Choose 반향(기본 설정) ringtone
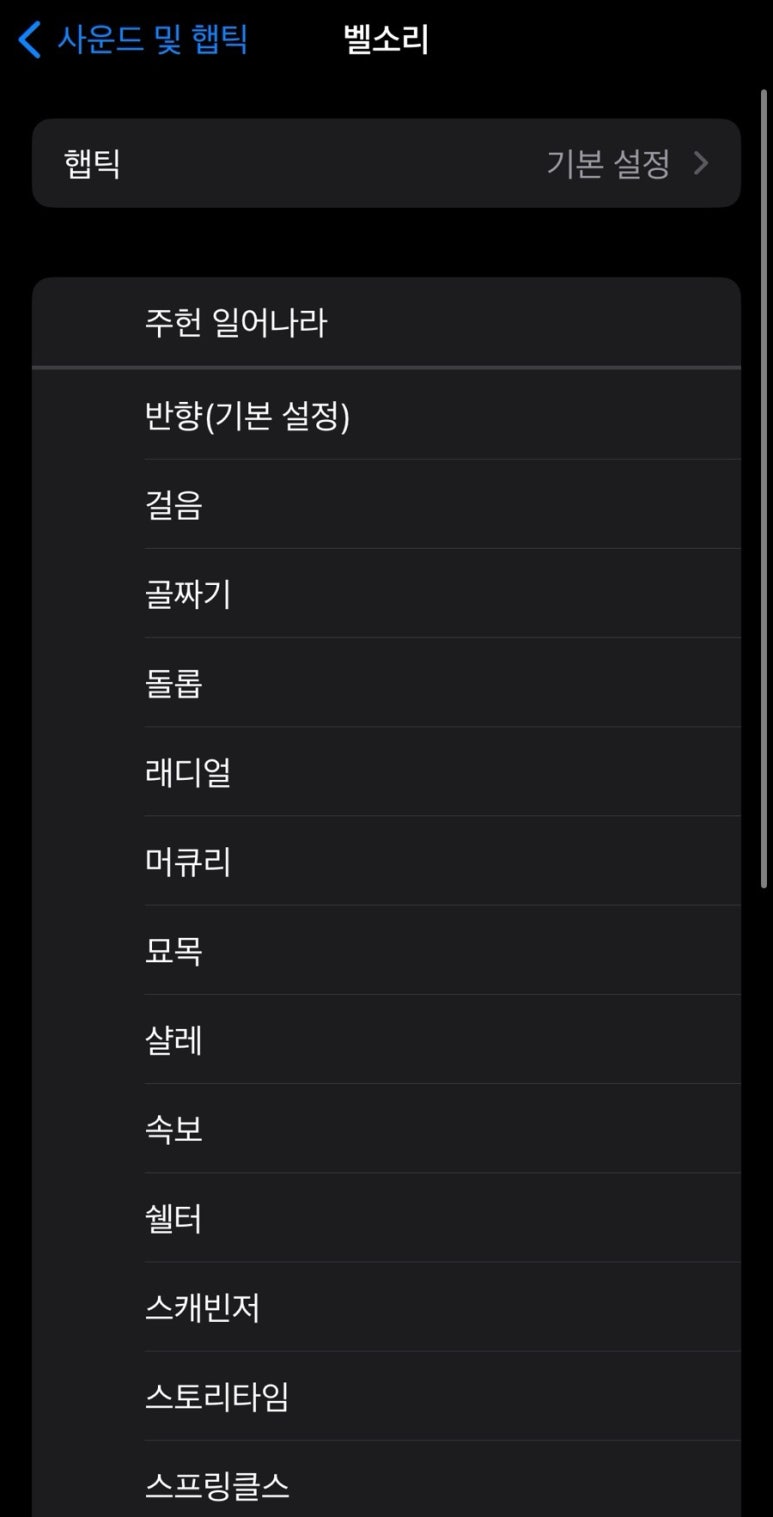The image size is (773, 1517). [386, 415]
